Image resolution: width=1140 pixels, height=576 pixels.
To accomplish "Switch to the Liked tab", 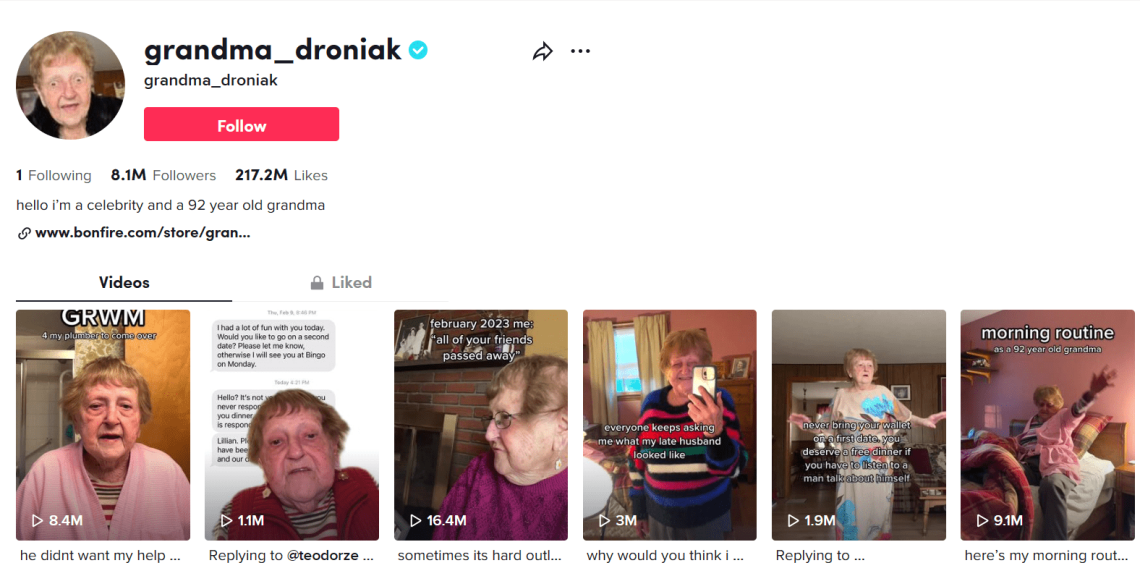I will click(x=340, y=283).
